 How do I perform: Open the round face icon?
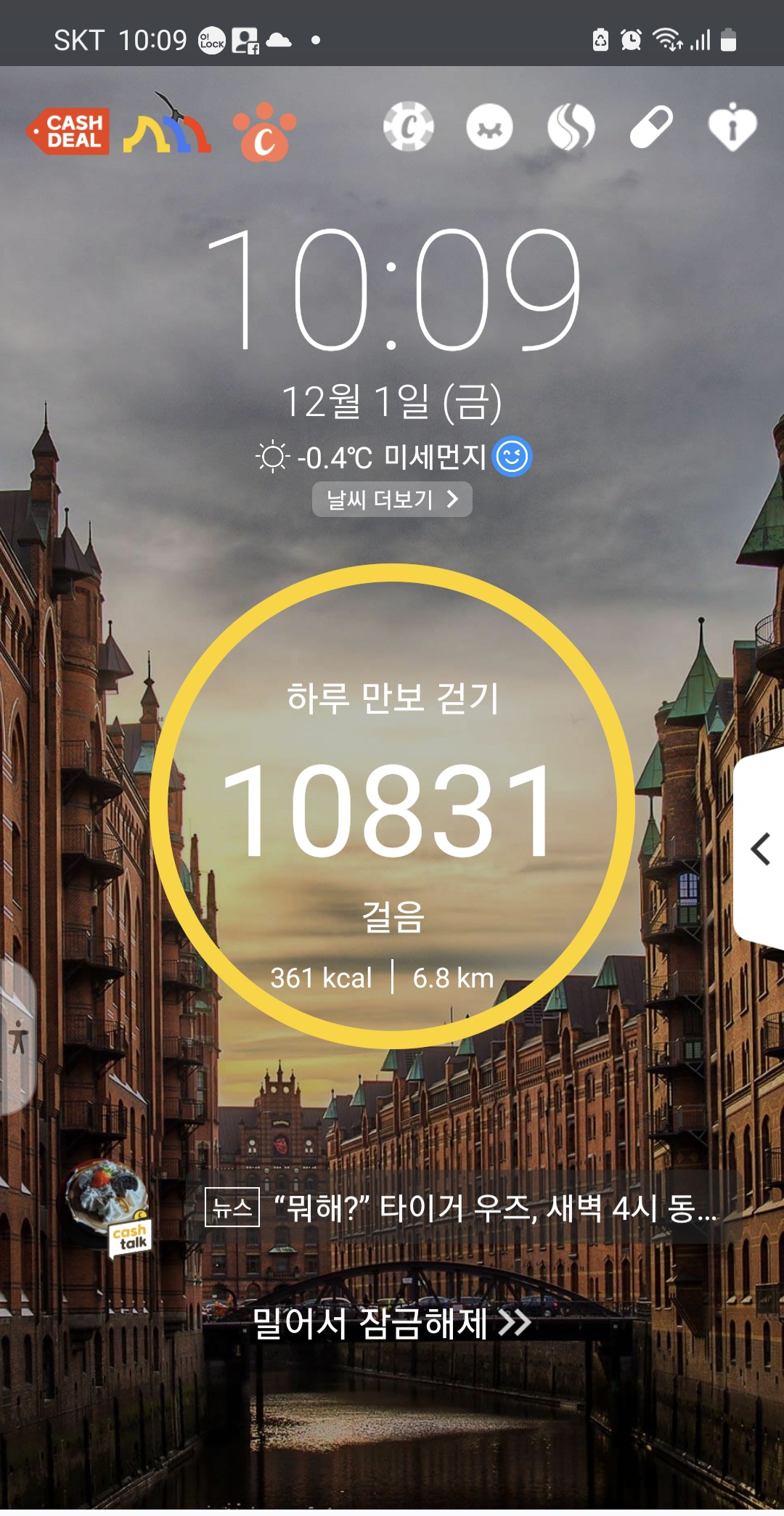(x=489, y=128)
